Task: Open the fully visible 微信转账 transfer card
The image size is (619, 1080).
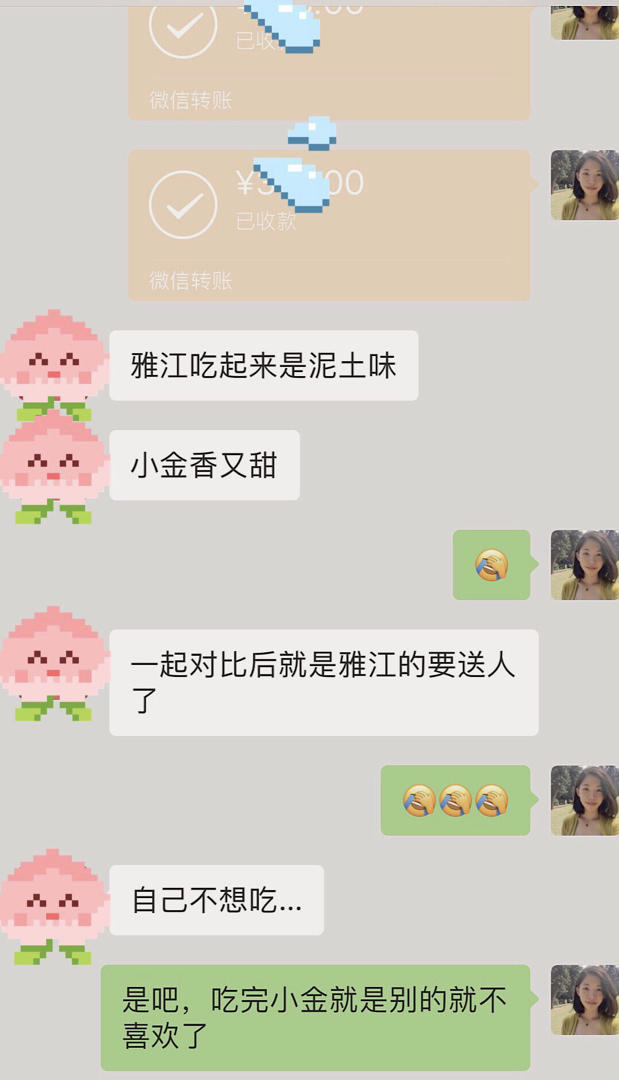Action: pos(329,224)
